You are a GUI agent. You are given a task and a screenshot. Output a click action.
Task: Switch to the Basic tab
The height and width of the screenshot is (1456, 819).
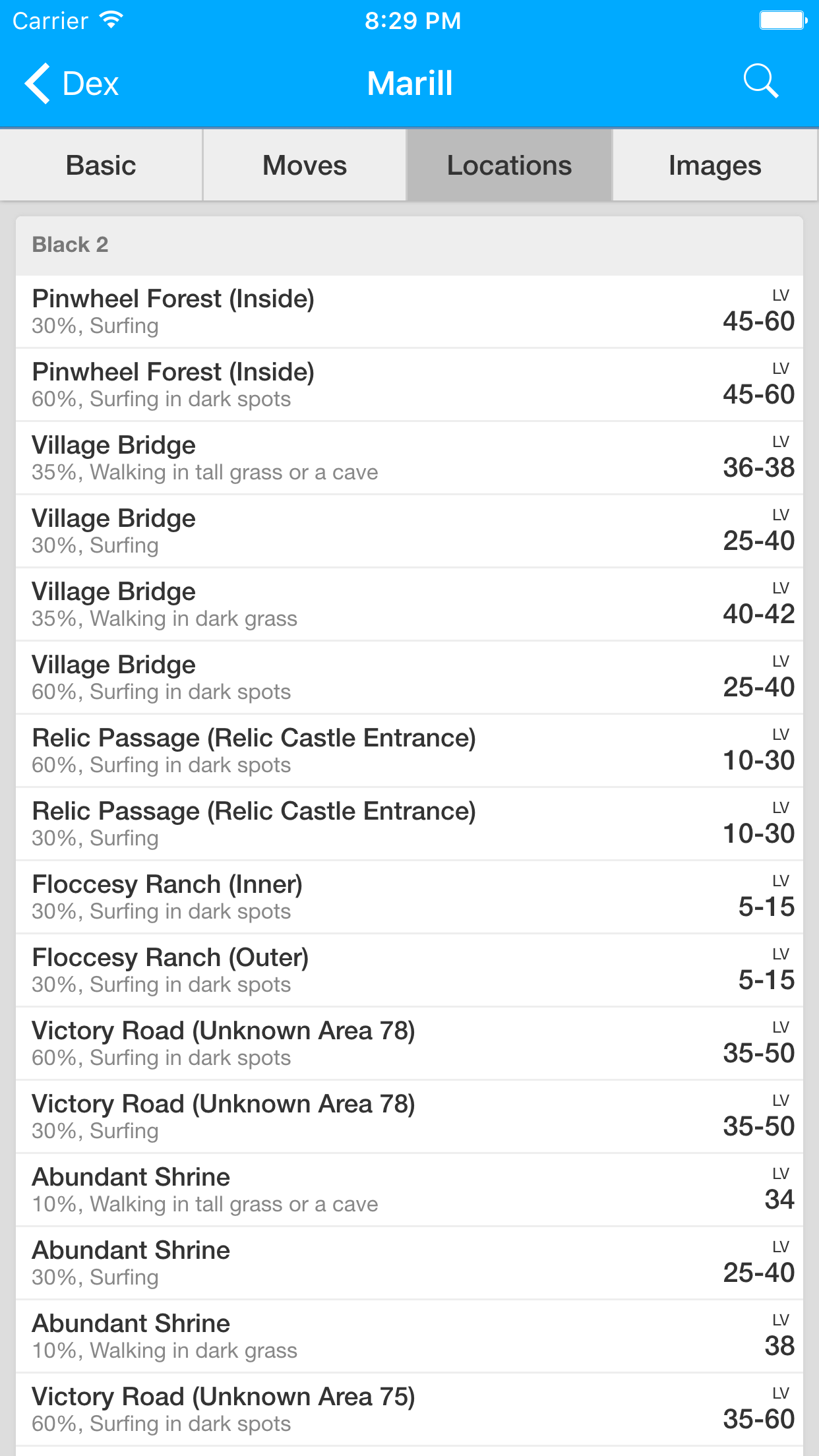[101, 165]
